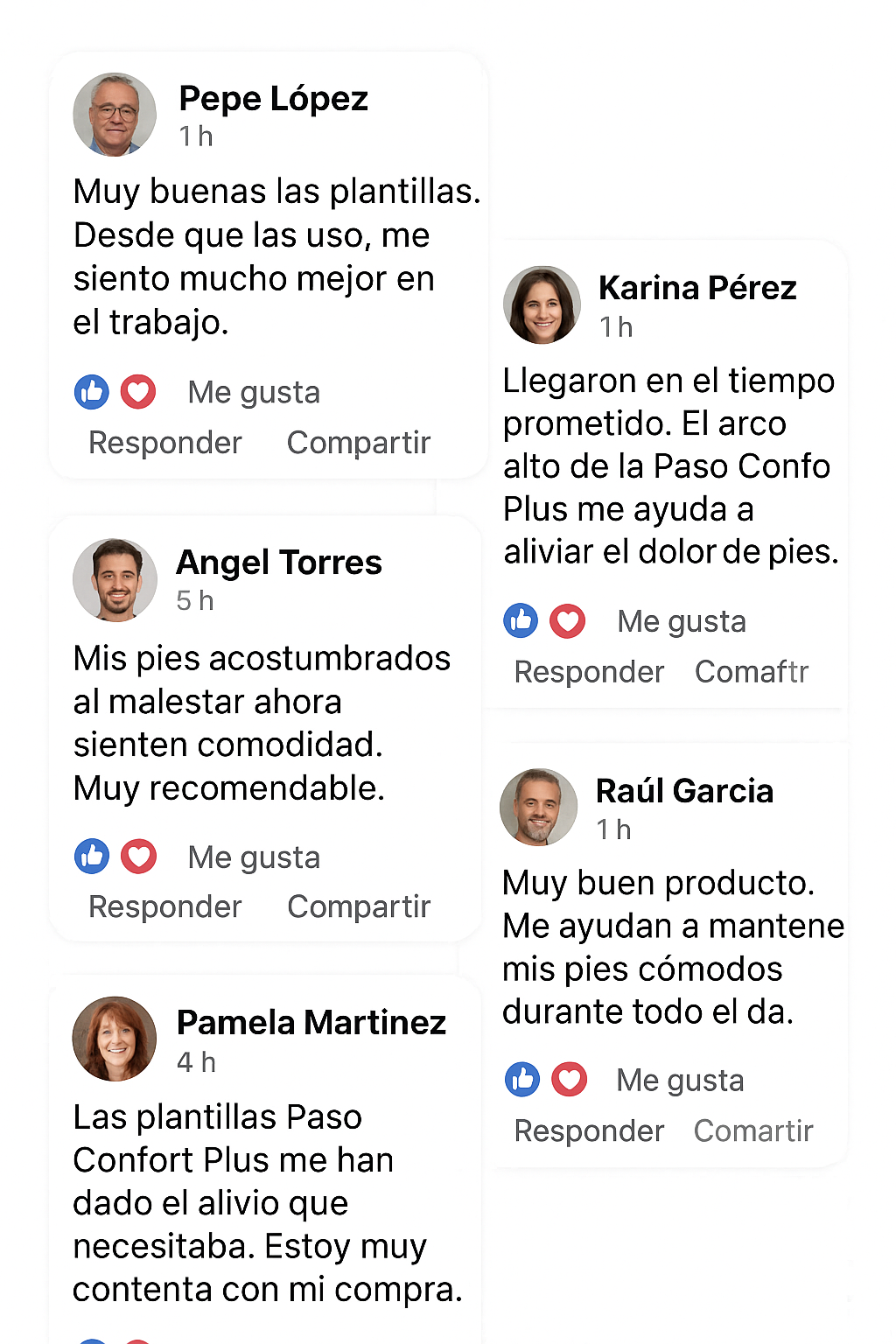Select the thumbs up icon under Raúl Garcia
The image size is (896, 1344).
click(x=521, y=1079)
